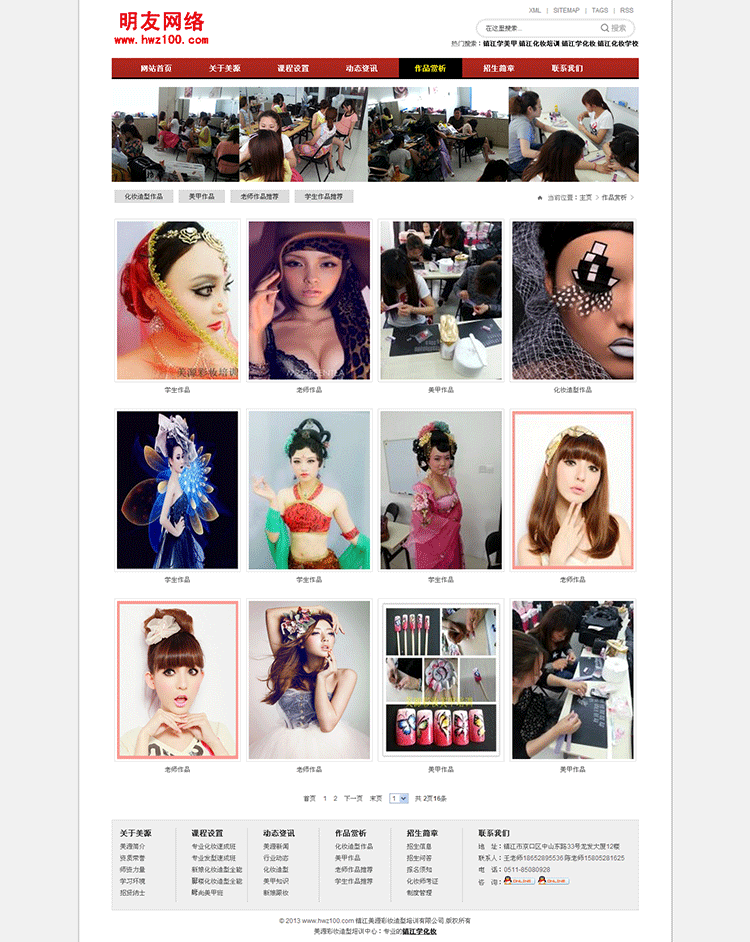Open the RSS link

(x=626, y=10)
